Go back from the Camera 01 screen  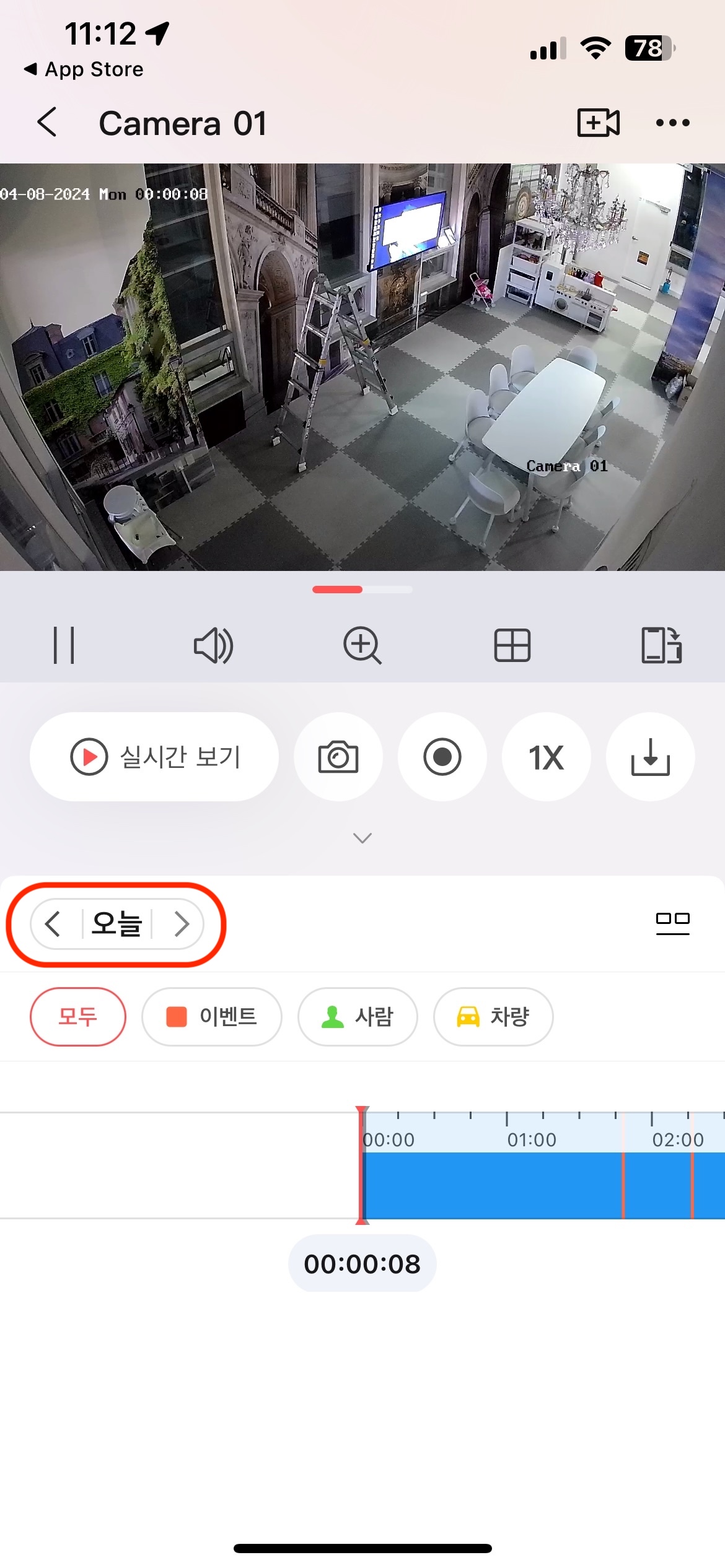click(x=48, y=122)
